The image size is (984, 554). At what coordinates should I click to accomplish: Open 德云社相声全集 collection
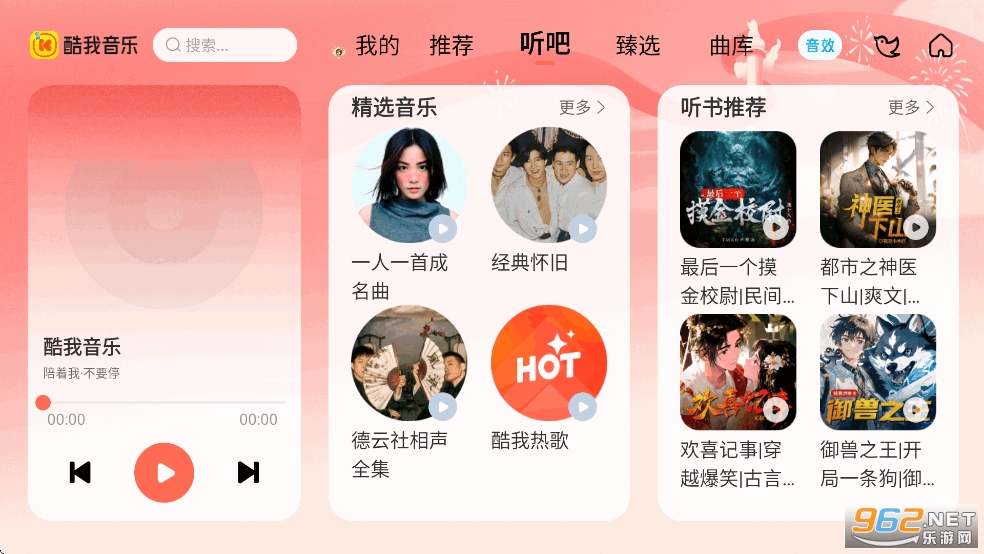[408, 363]
